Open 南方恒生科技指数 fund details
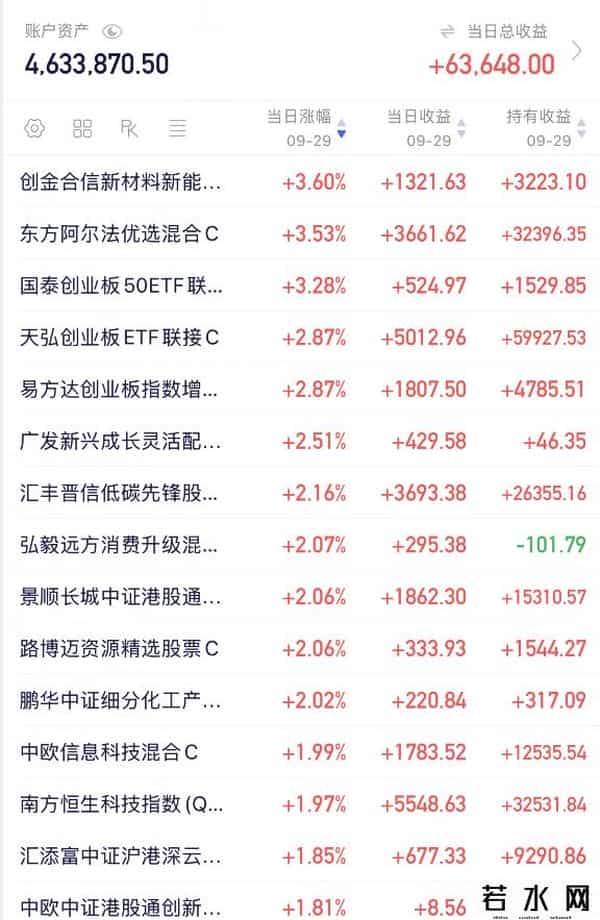Image resolution: width=600 pixels, height=920 pixels. coord(115,804)
